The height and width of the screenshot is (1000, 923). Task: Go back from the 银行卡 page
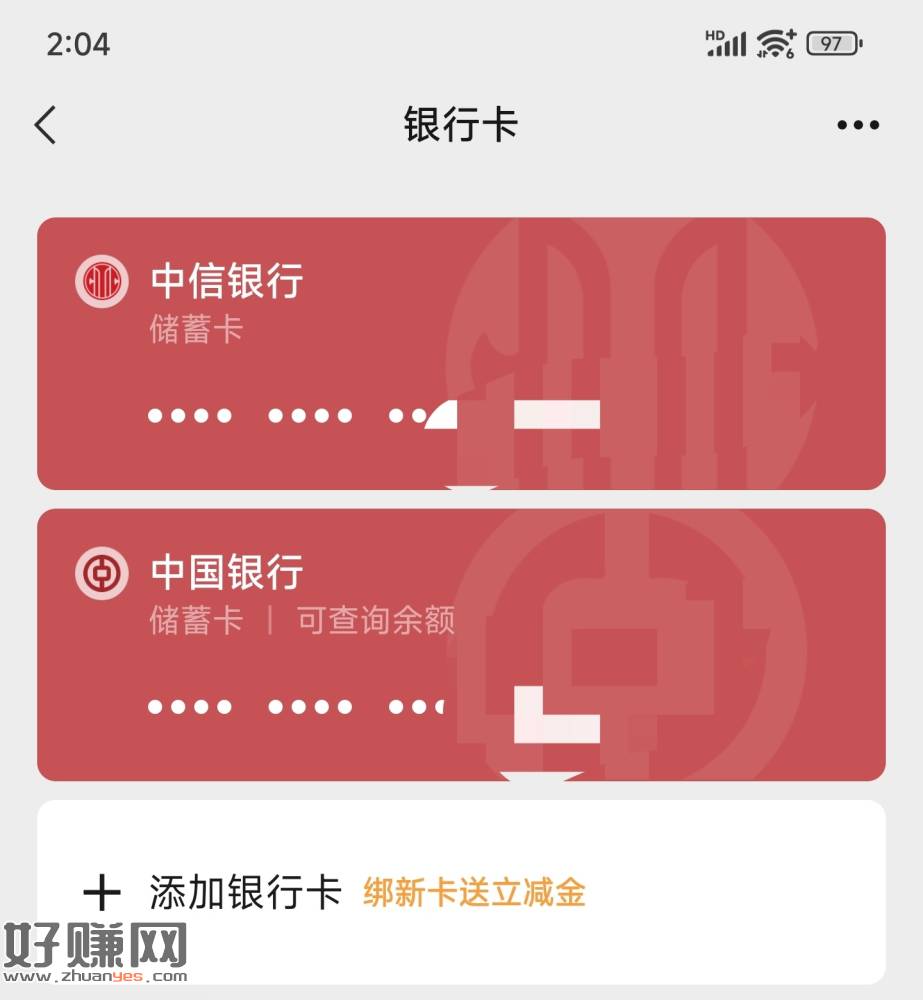[46, 126]
